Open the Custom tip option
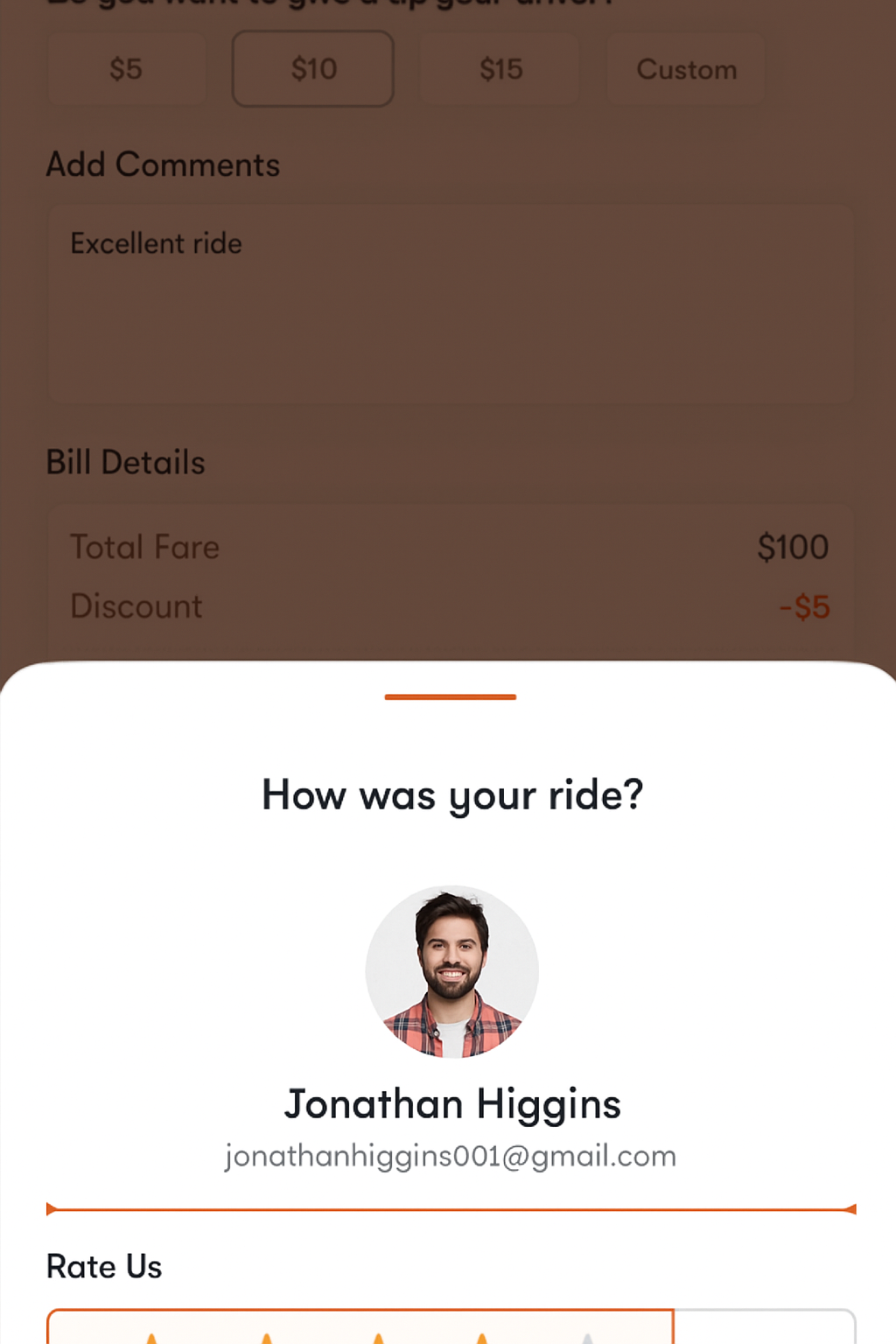This screenshot has width=896, height=1344. pyautogui.click(x=686, y=69)
